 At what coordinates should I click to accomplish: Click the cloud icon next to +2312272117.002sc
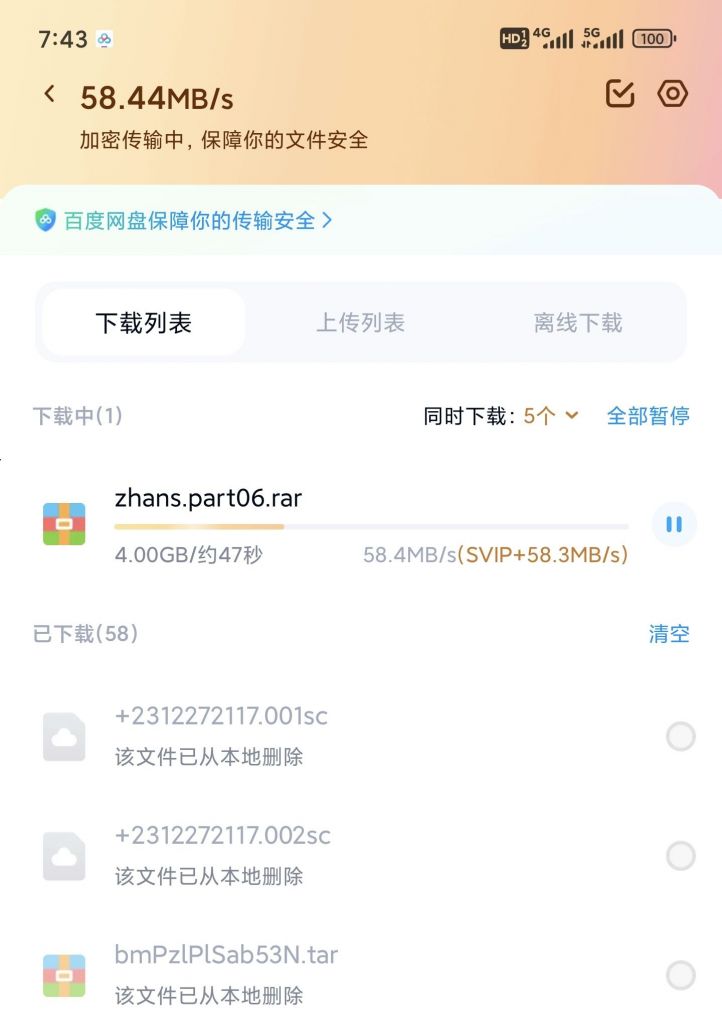click(x=64, y=856)
